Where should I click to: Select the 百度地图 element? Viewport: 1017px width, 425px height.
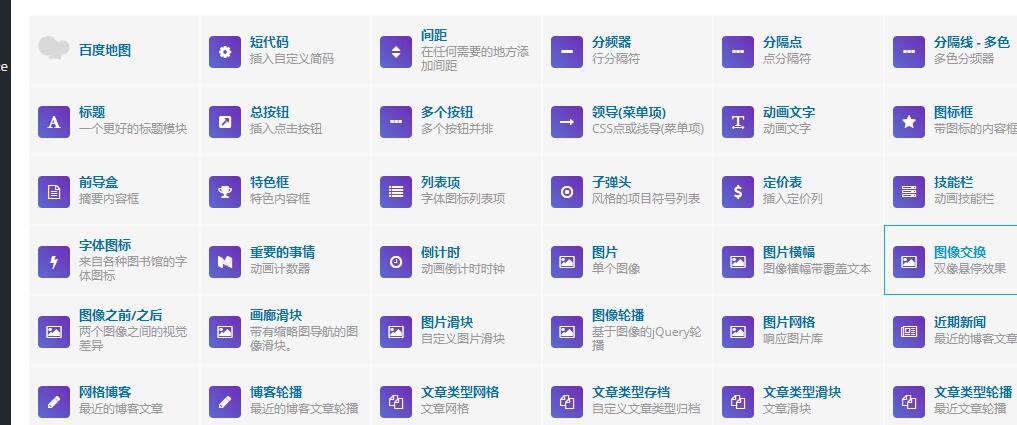104,50
